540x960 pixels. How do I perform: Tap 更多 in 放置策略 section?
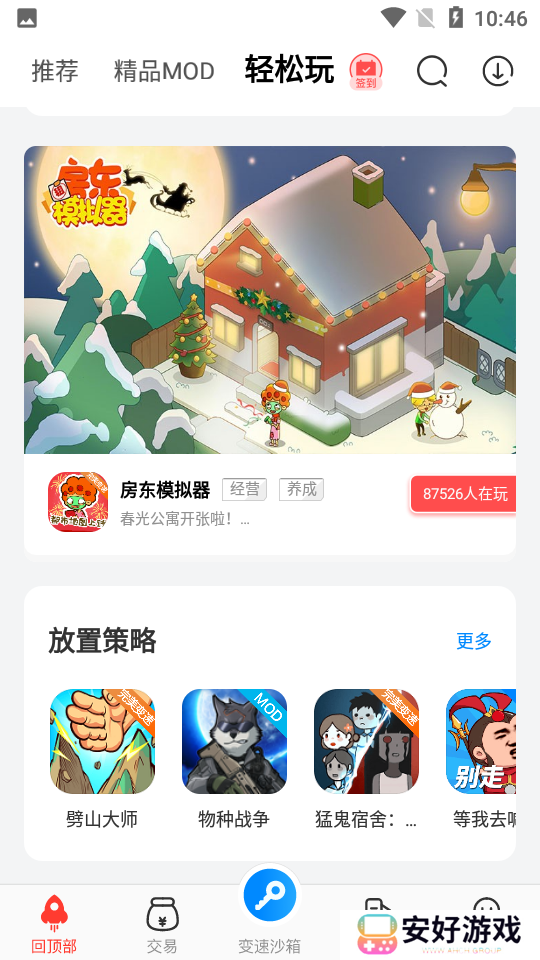pos(474,641)
